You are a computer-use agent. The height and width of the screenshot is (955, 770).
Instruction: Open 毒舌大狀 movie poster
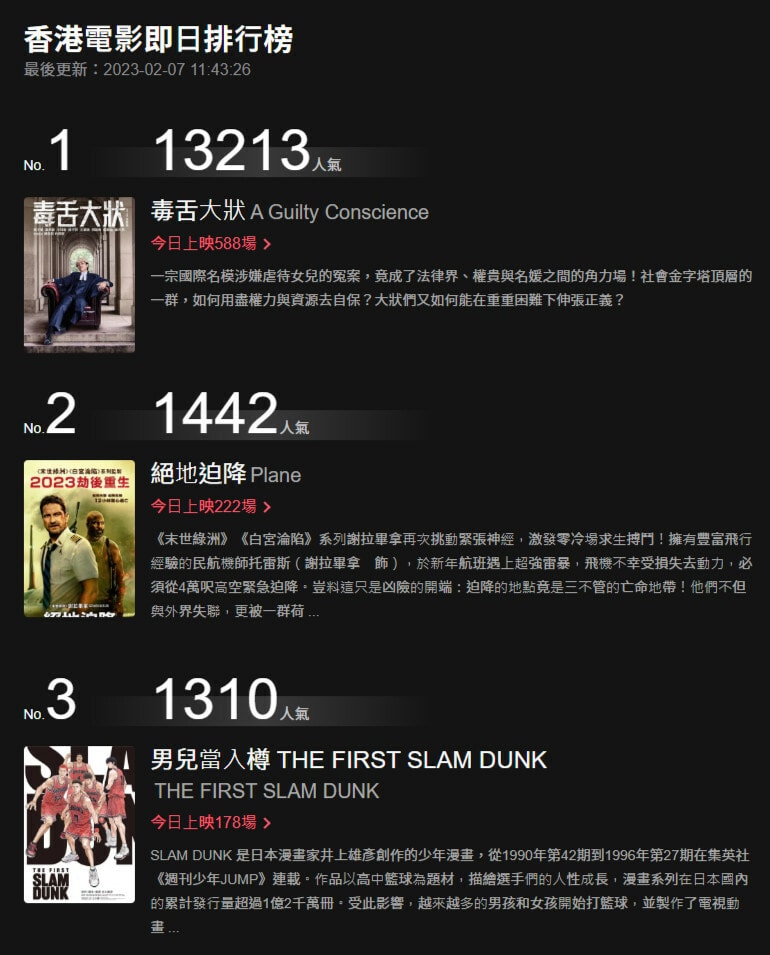point(79,275)
